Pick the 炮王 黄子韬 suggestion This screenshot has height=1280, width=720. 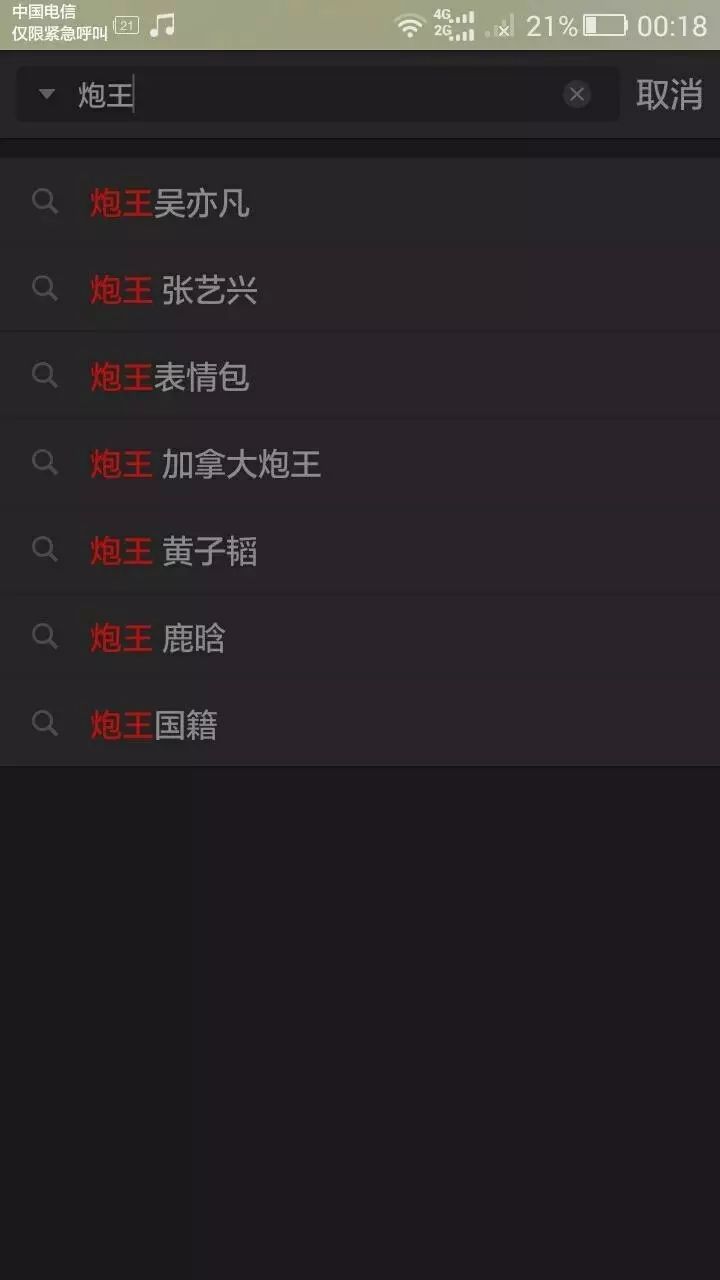pos(360,550)
